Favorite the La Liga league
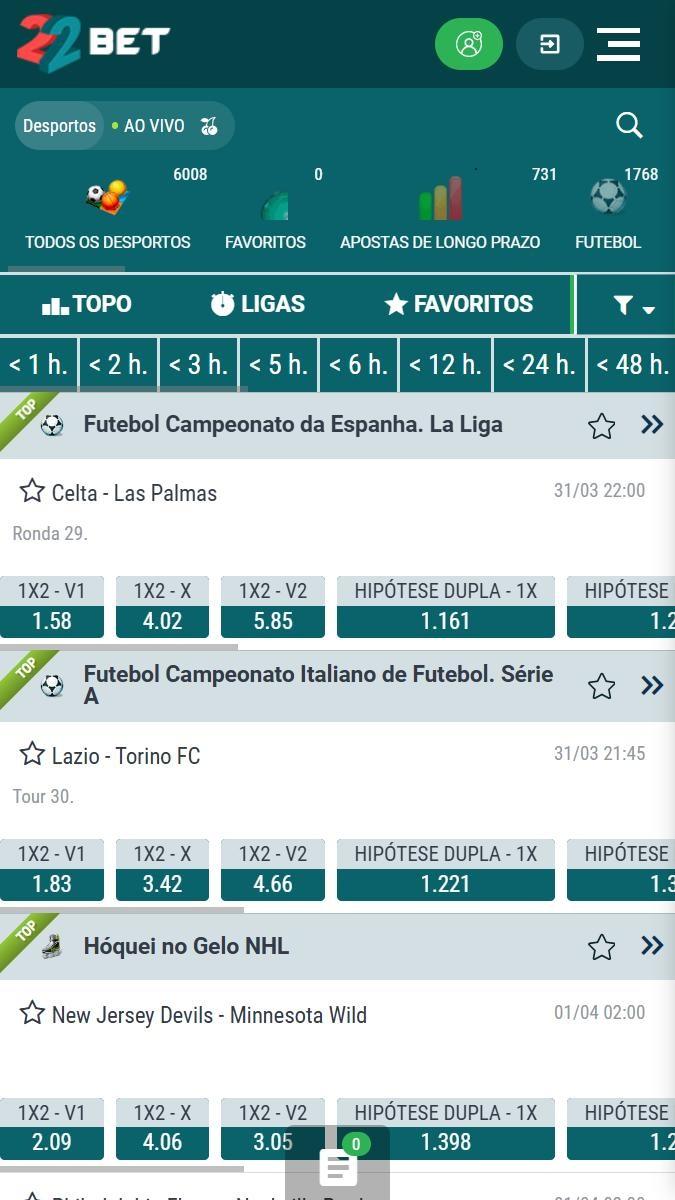Screen dimensions: 675x1200 pos(601,426)
